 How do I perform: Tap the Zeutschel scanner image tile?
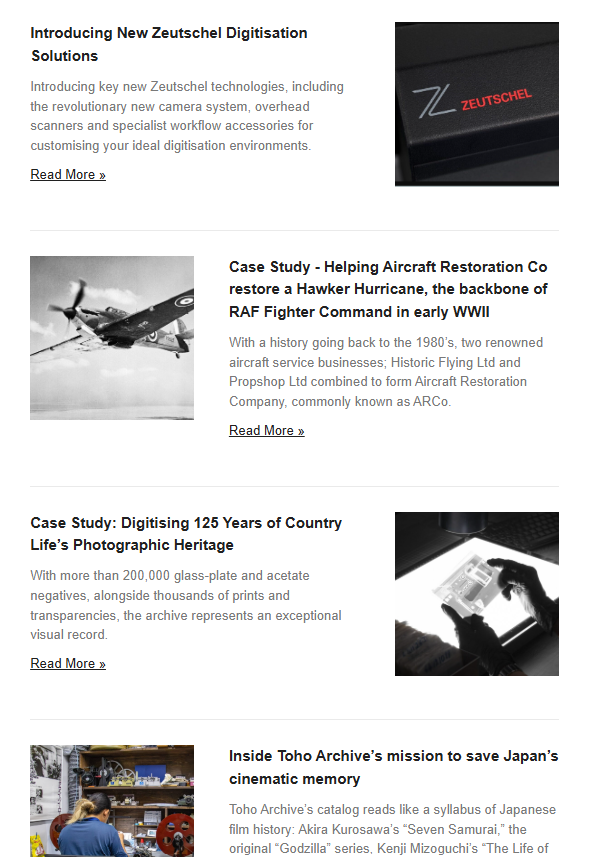coord(477,104)
